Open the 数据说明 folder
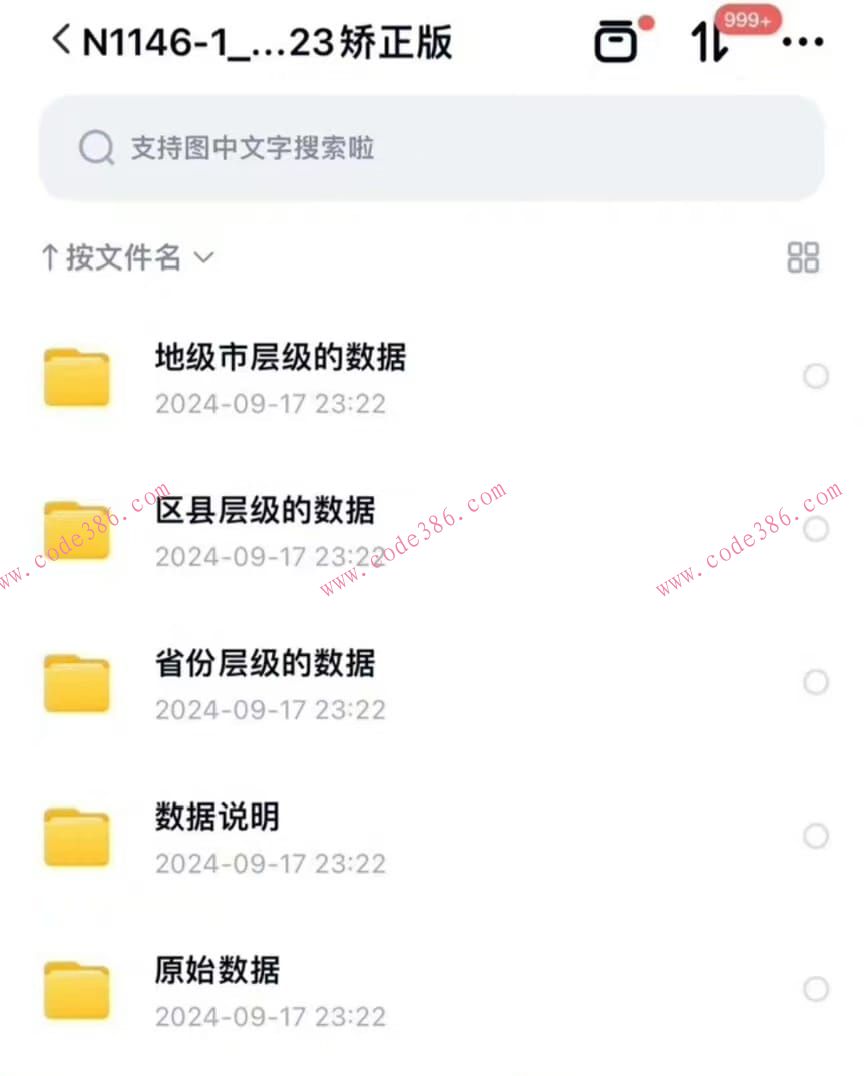The width and height of the screenshot is (864, 1076). point(216,817)
